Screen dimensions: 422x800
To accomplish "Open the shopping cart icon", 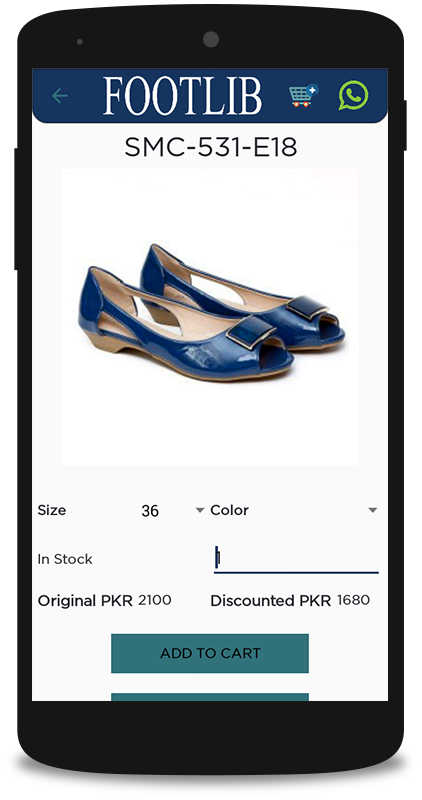I will [303, 95].
